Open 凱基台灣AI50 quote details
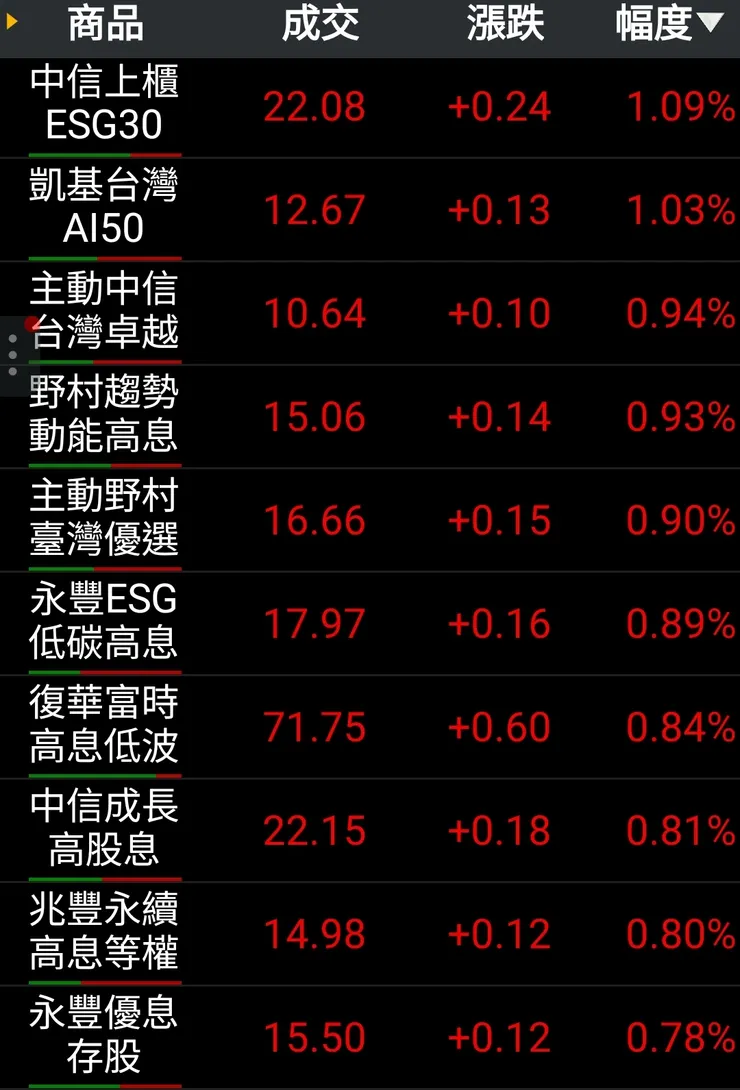This screenshot has width=740, height=1090. click(x=104, y=208)
